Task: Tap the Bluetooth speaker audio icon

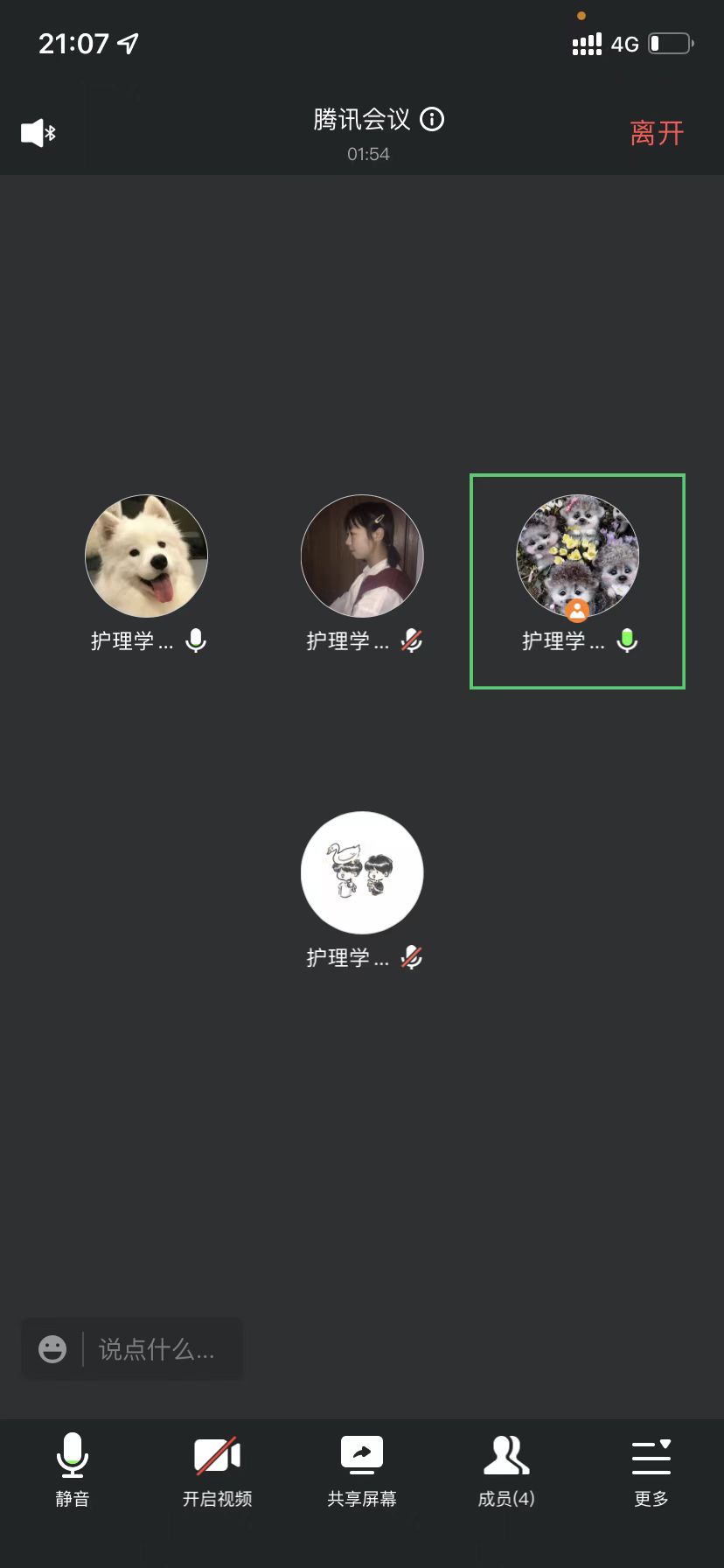Action: coord(38,133)
